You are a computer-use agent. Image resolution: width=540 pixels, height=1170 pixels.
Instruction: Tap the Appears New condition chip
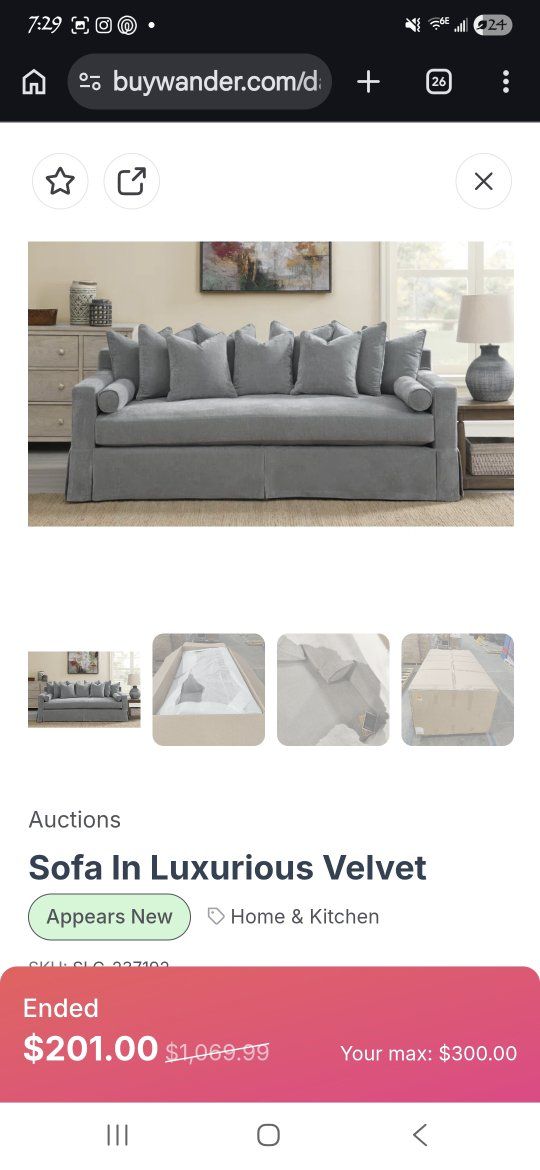point(110,916)
